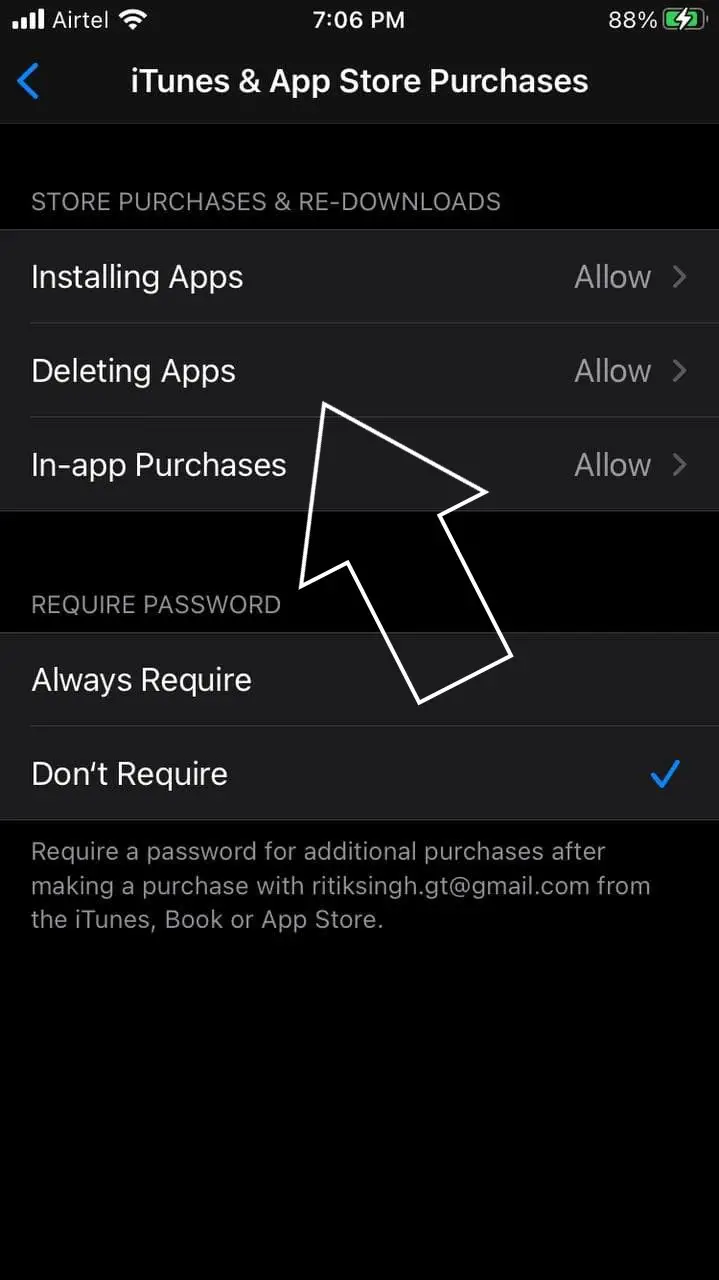Open the Deleting Apps setting
Image resolution: width=719 pixels, height=1280 pixels.
(x=359, y=371)
